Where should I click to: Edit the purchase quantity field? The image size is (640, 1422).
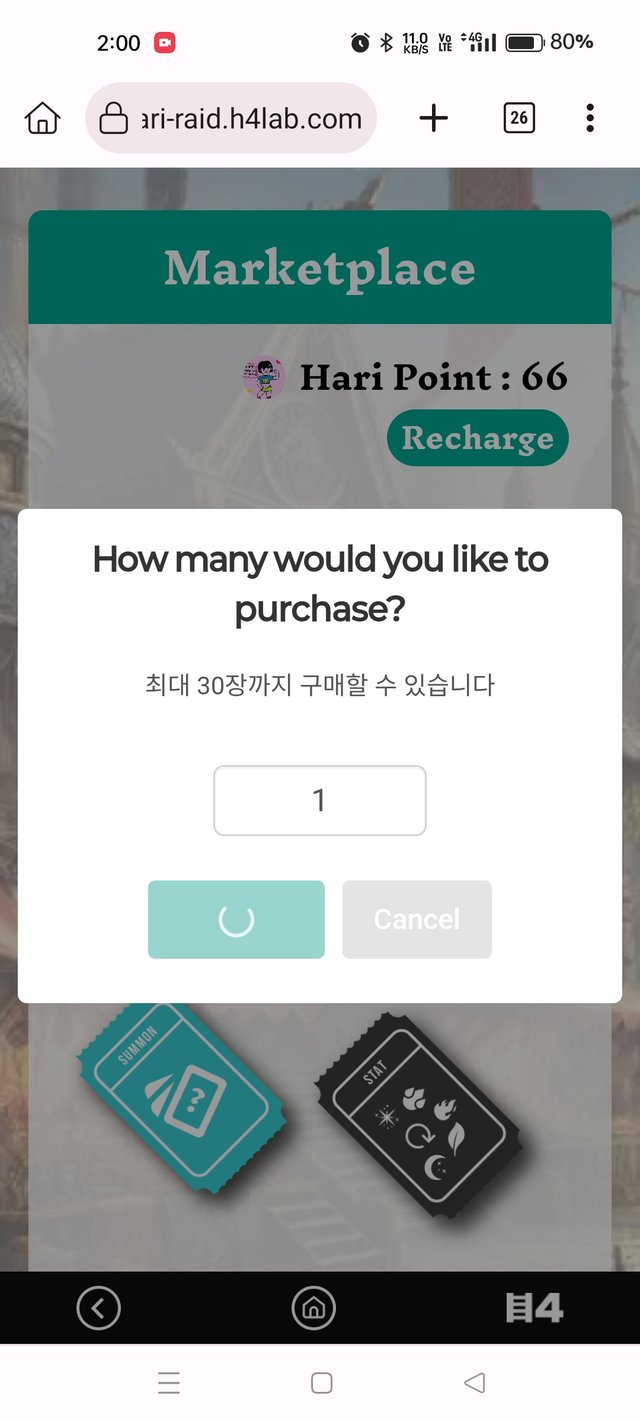(x=320, y=800)
